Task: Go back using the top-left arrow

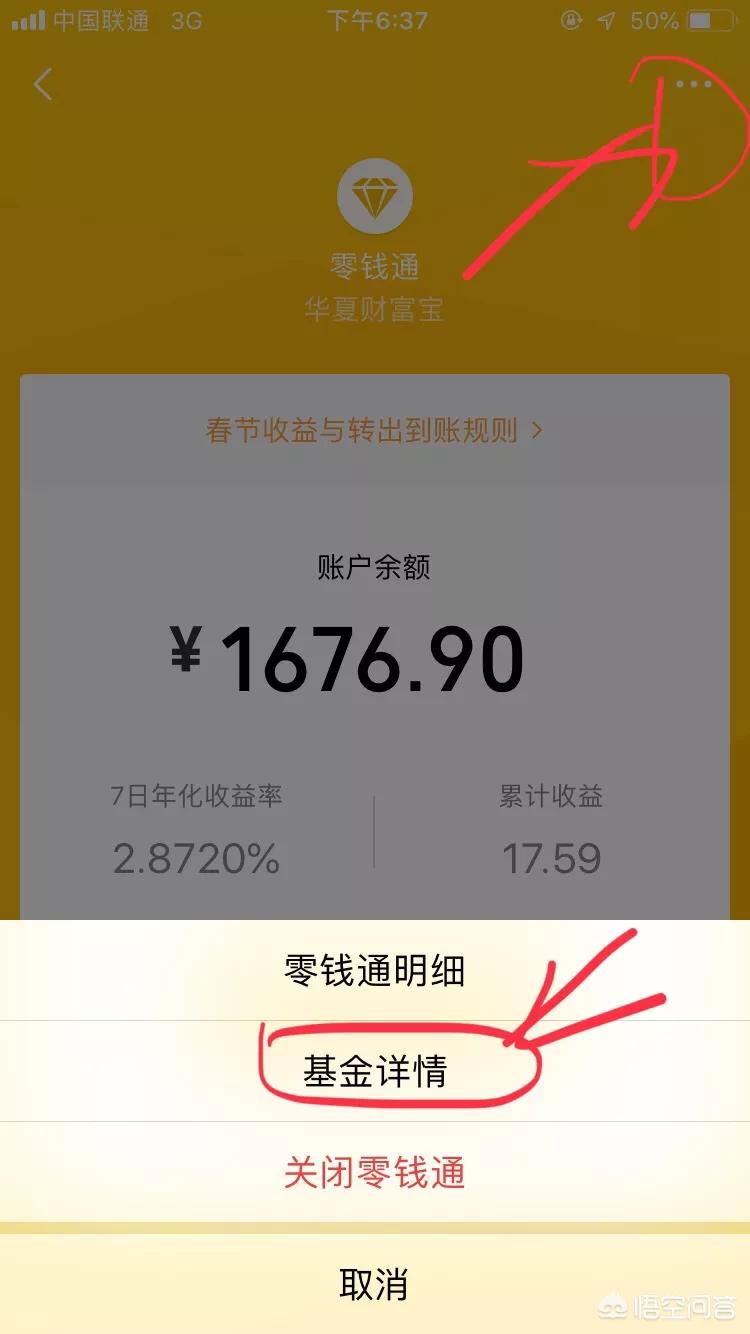Action: click(43, 84)
